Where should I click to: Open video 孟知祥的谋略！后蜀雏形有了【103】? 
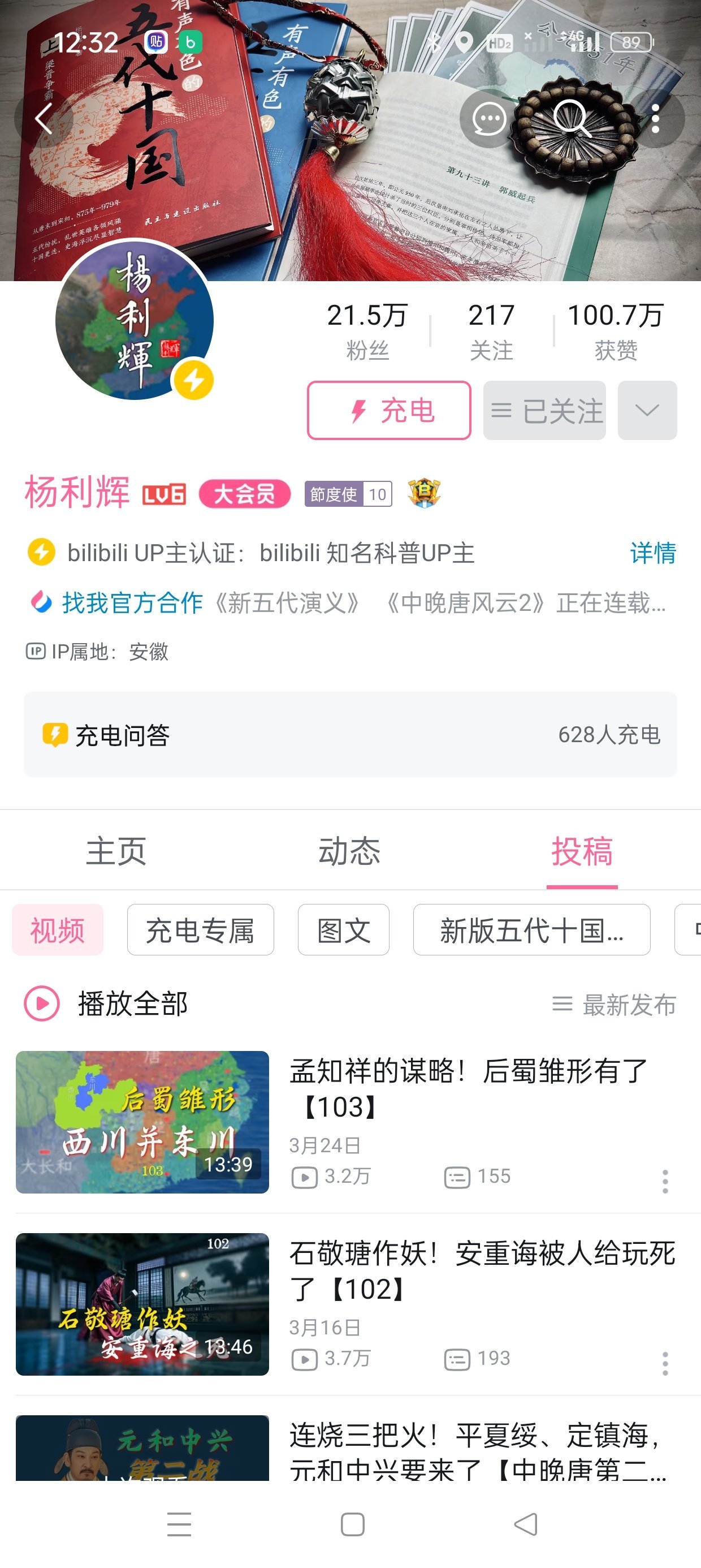(x=468, y=1088)
